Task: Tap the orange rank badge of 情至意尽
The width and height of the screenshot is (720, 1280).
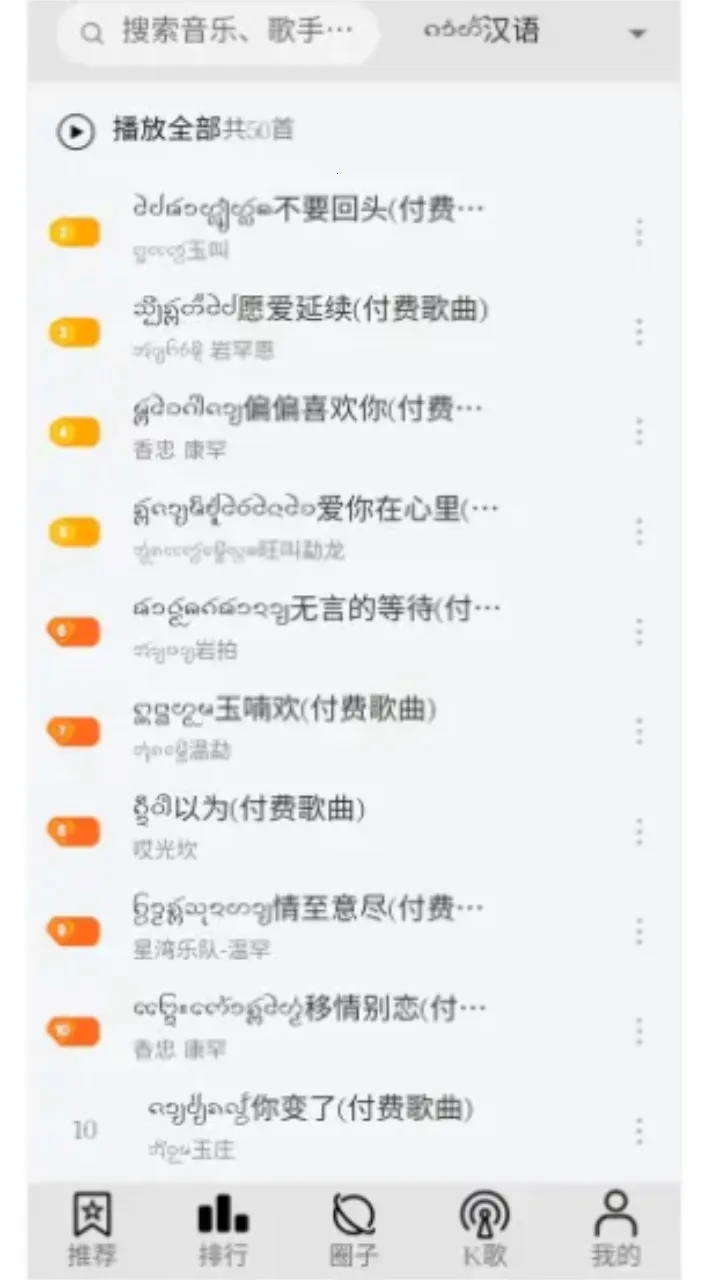Action: tap(75, 930)
